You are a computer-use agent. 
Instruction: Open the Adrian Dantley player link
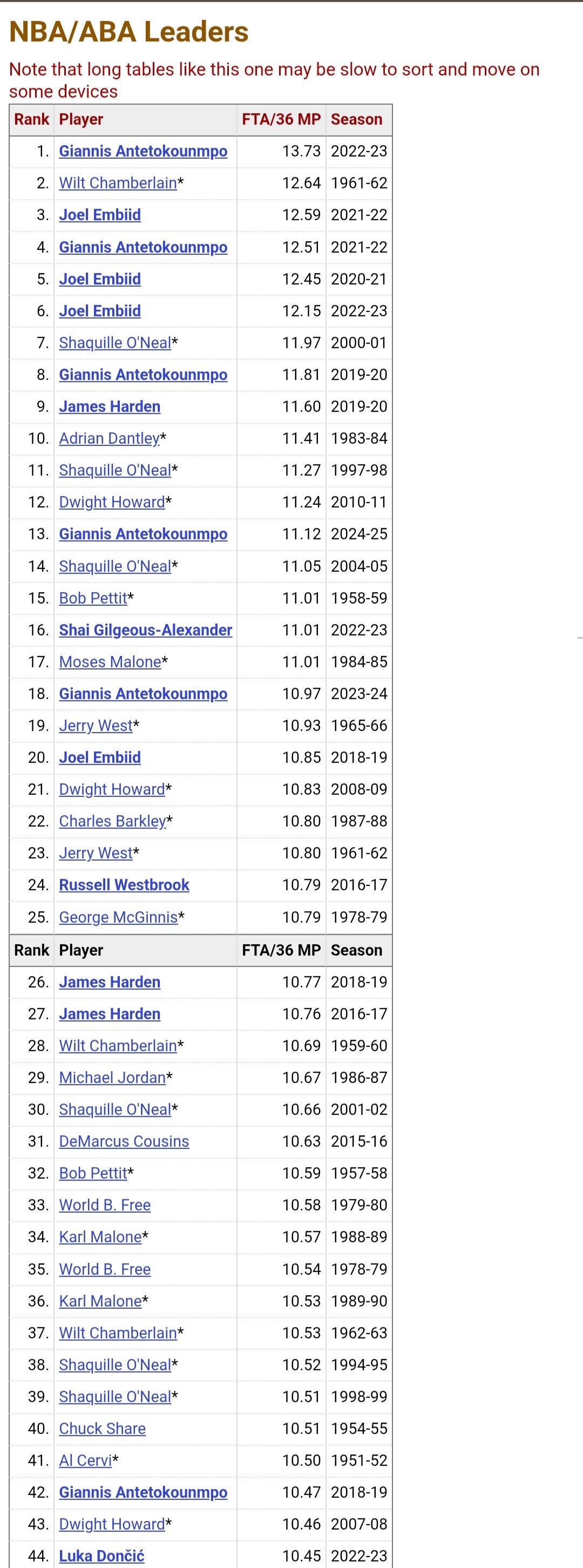tap(109, 438)
